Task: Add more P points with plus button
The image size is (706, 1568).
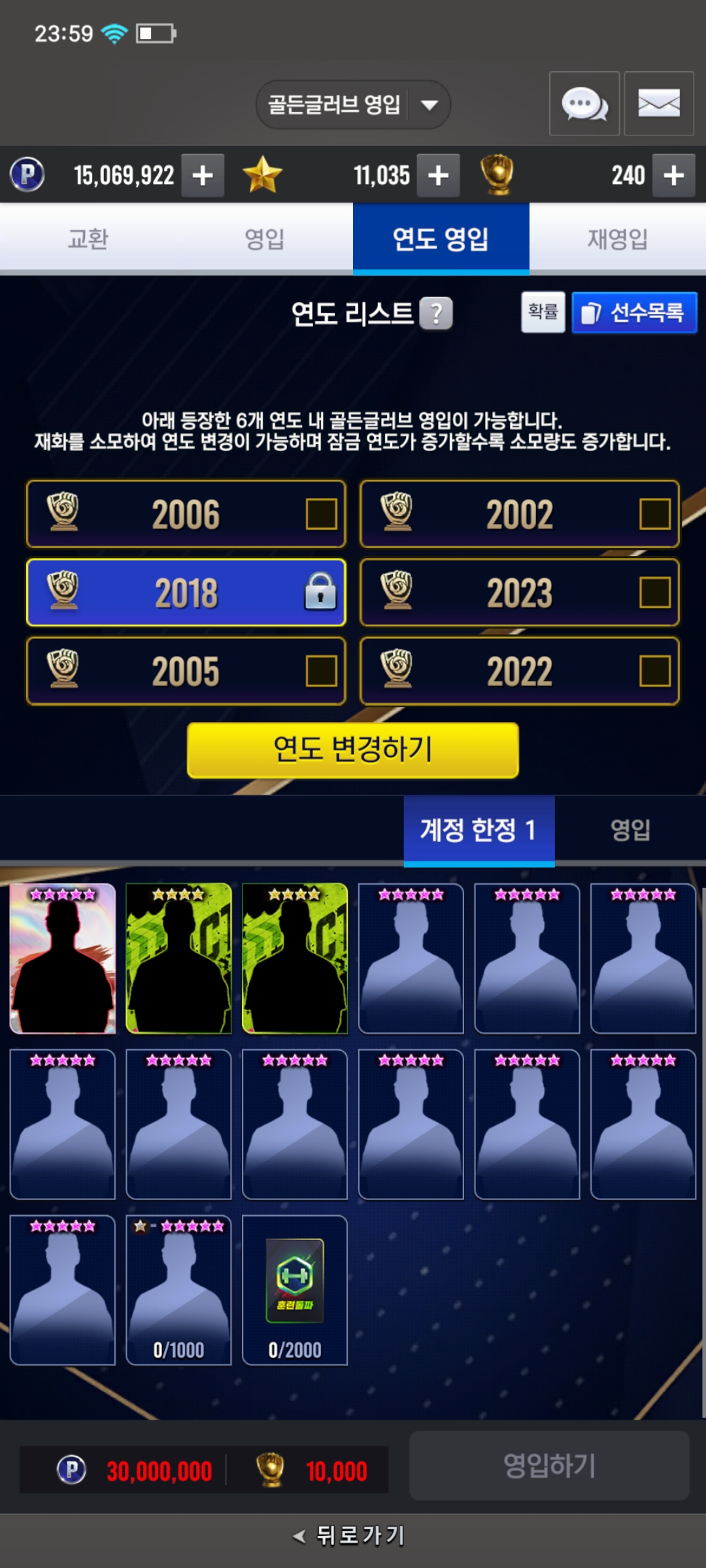Action: [x=203, y=175]
